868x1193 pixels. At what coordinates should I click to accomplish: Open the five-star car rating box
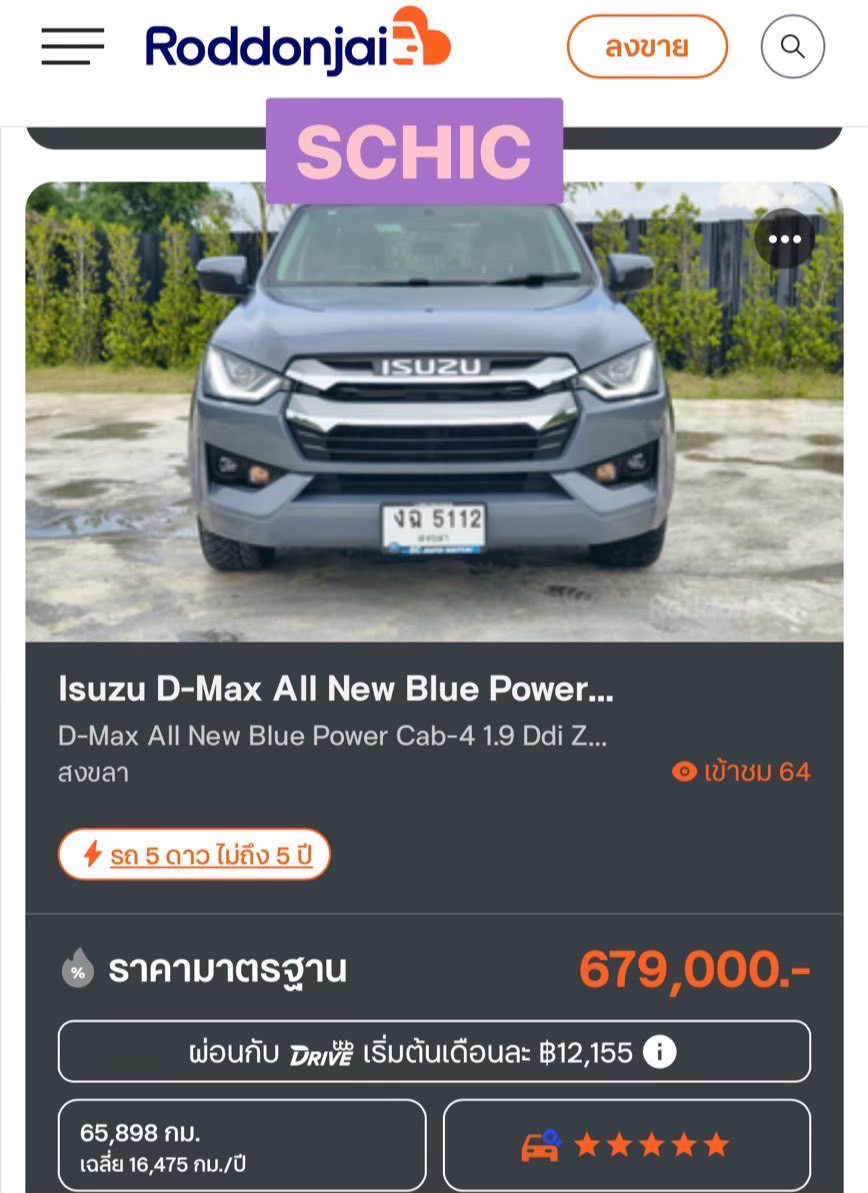pyautogui.click(x=627, y=1146)
